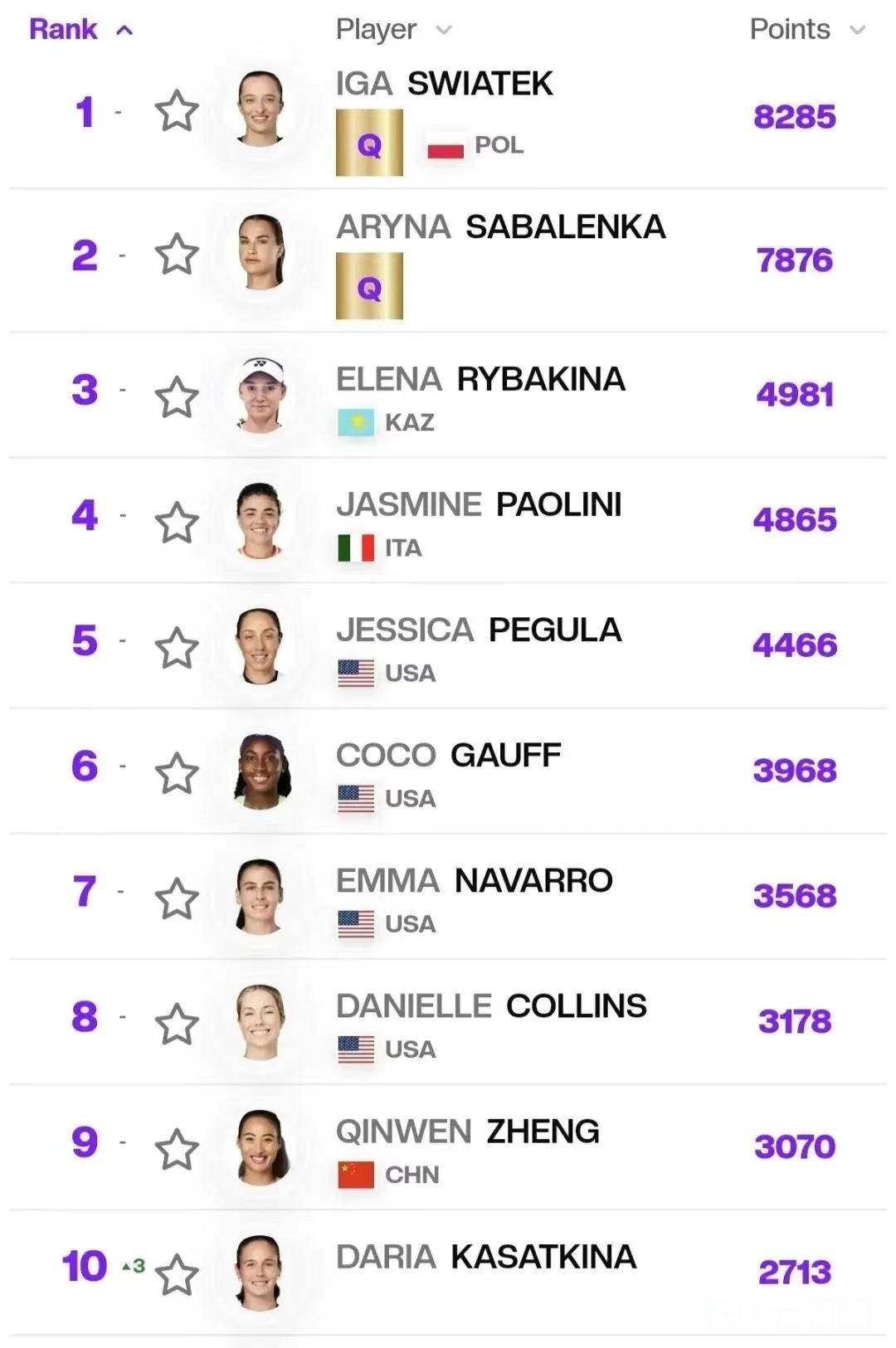This screenshot has height=1348, width=896.
Task: Favorite Coco Gauff using the star
Action: 177,773
